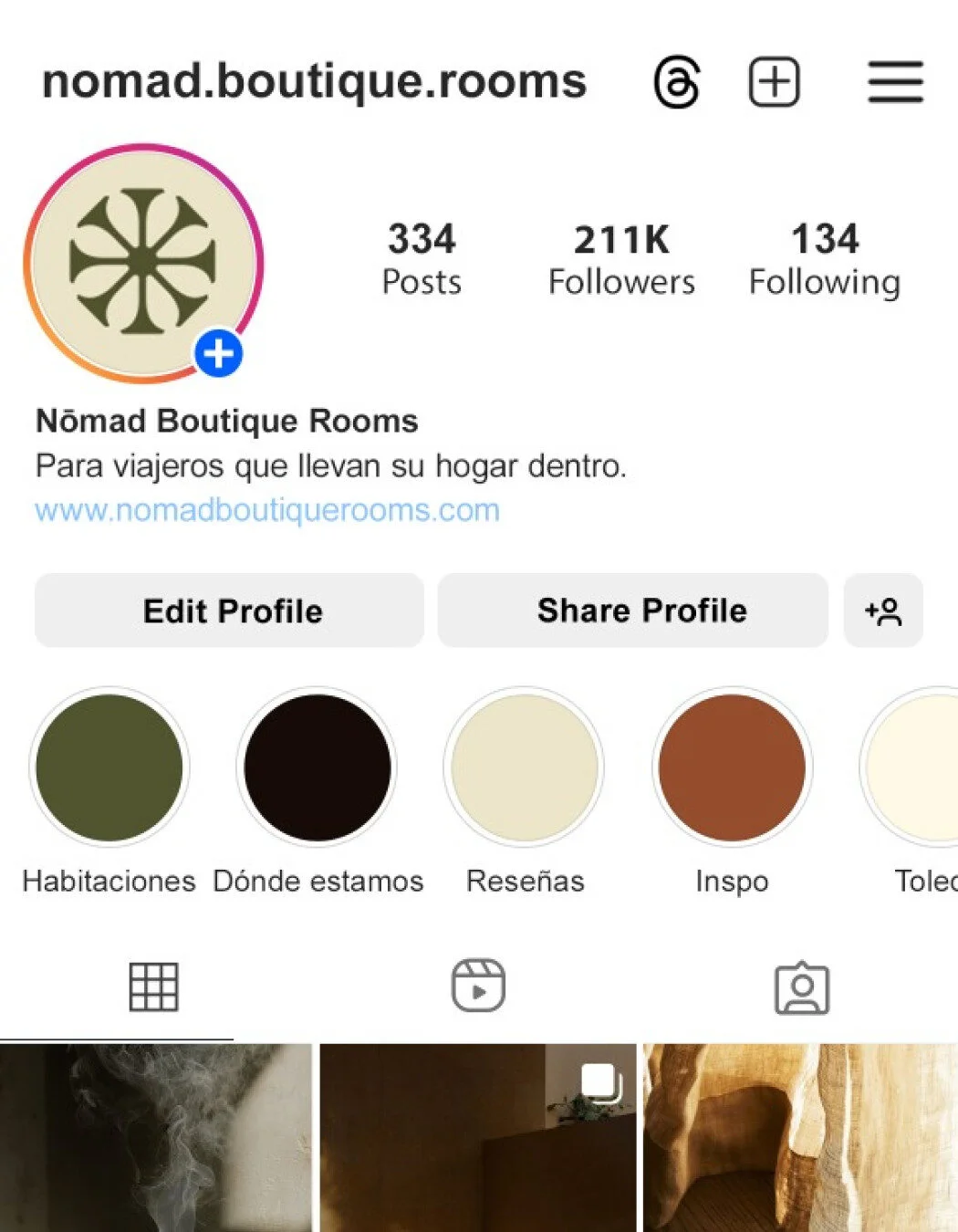Image resolution: width=958 pixels, height=1232 pixels.
Task: Open the Inspo story highlight
Action: [732, 767]
